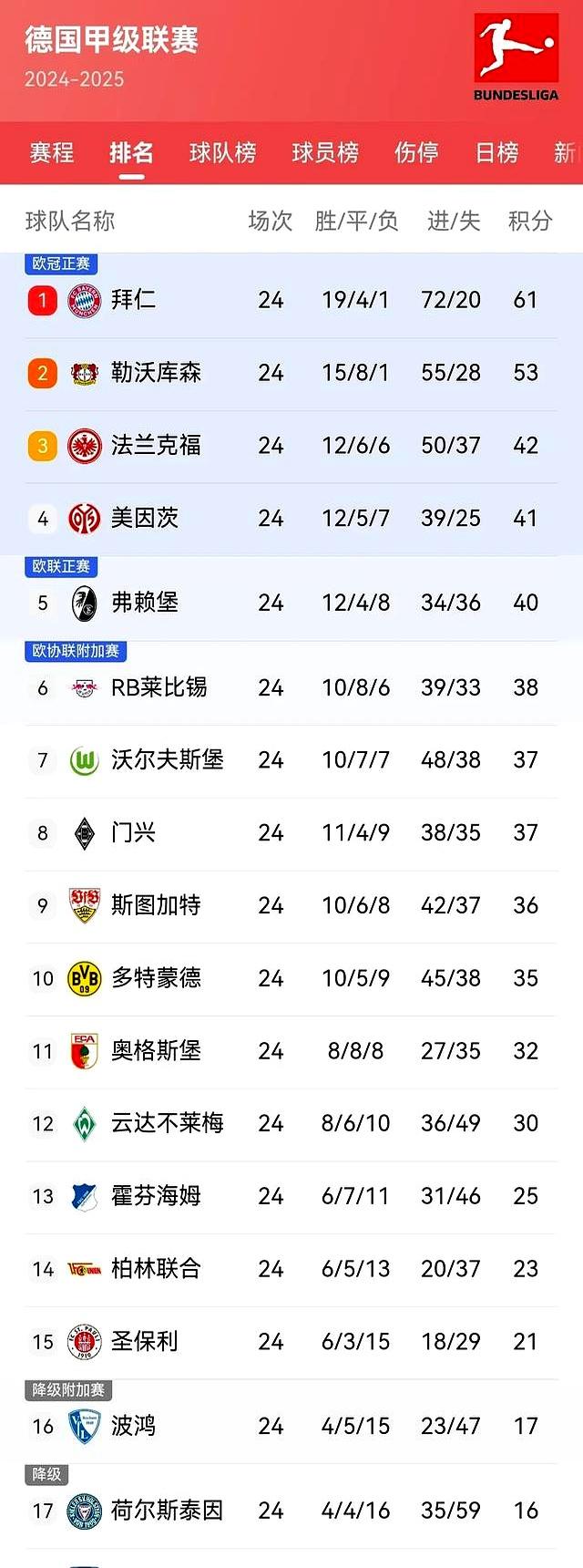
Task: Select the 弗赖堡 team row
Action: pyautogui.click(x=145, y=603)
